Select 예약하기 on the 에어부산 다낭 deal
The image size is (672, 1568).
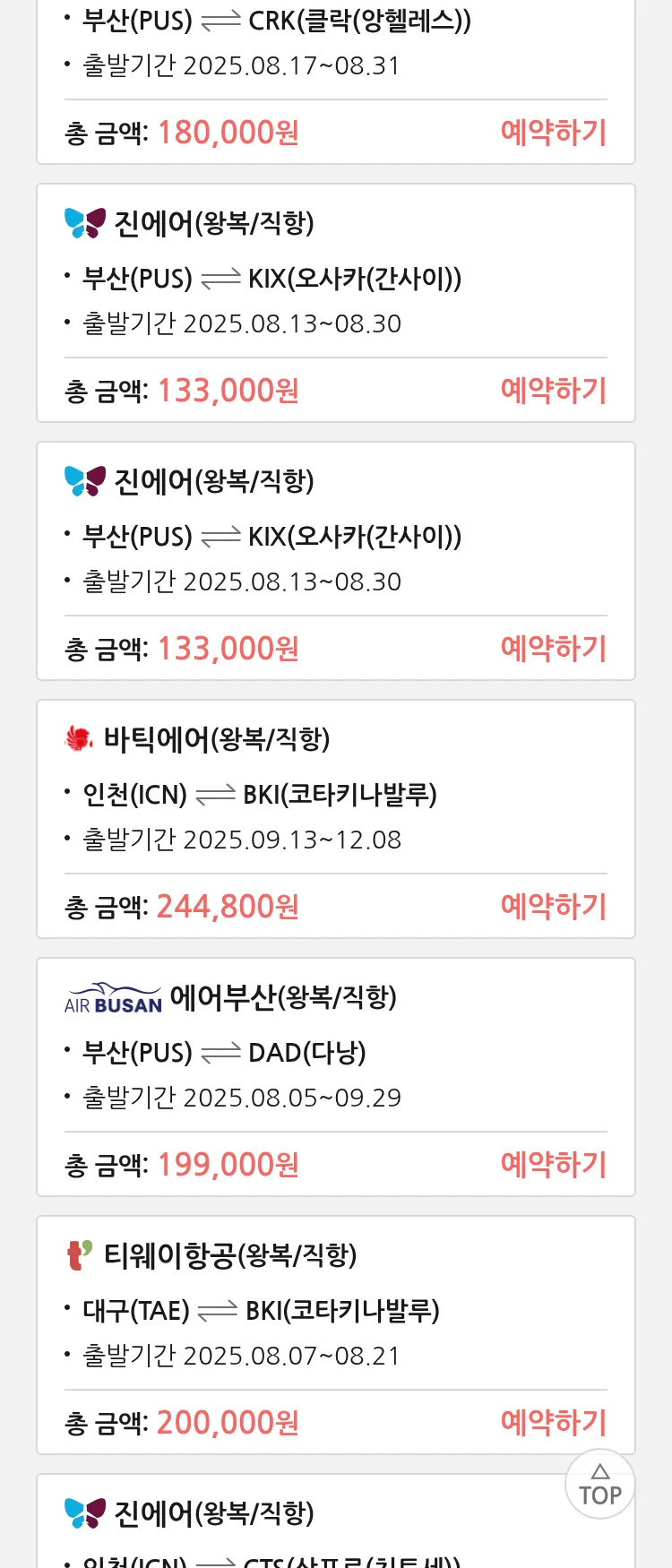tap(553, 1164)
